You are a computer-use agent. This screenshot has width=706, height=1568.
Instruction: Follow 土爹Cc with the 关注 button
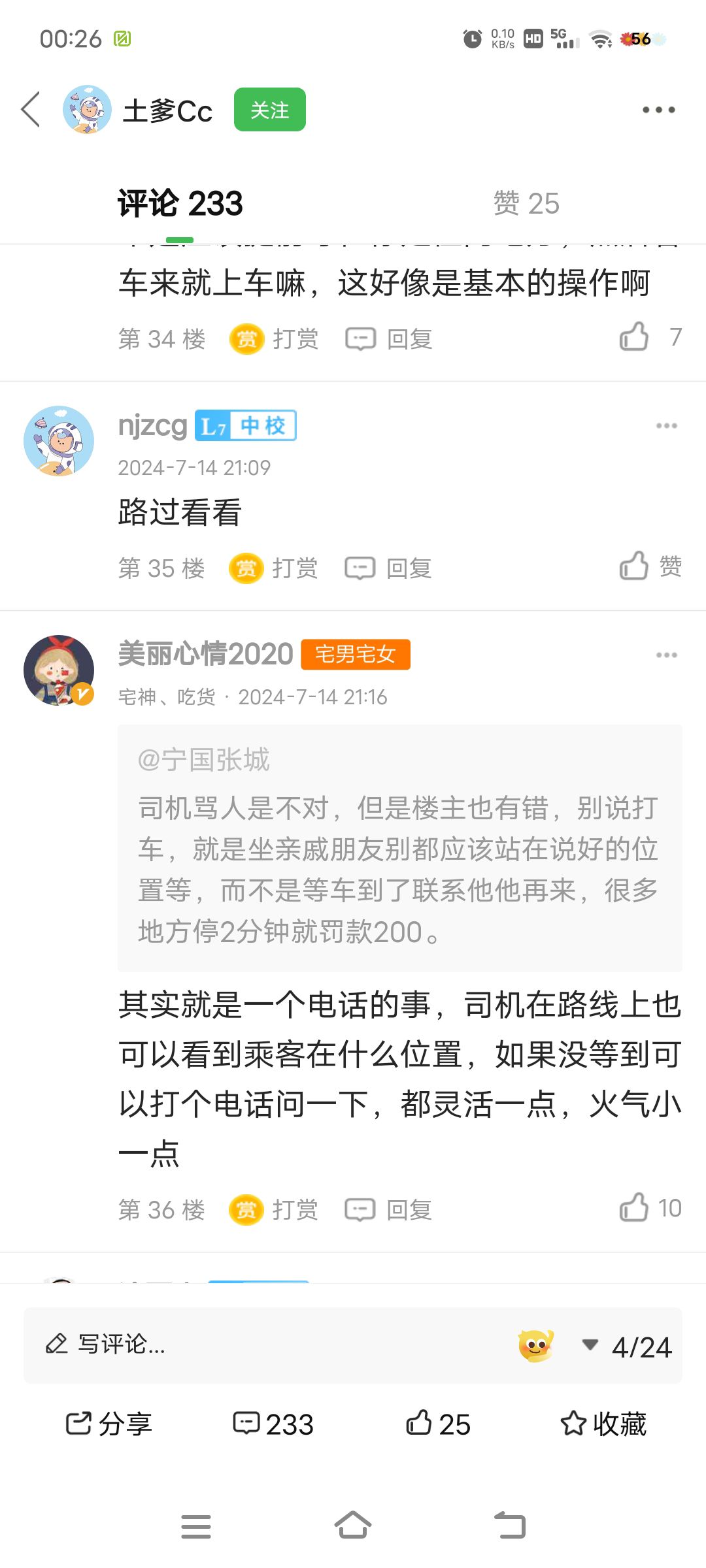point(270,110)
